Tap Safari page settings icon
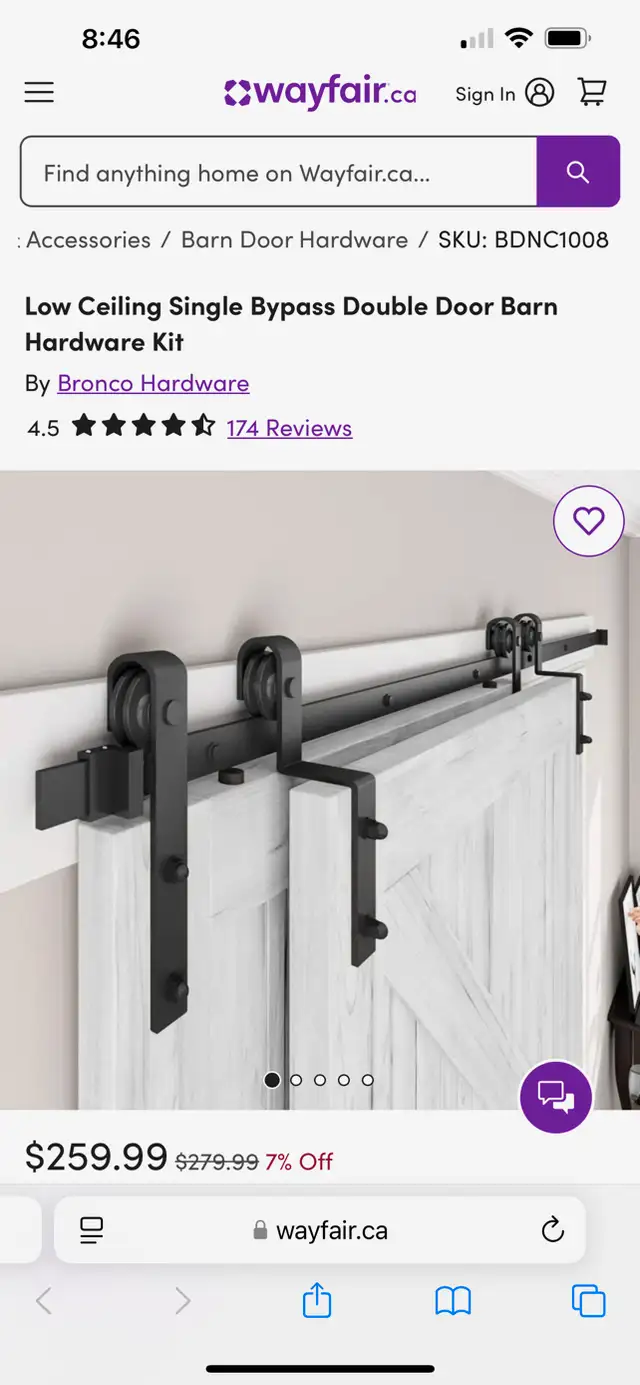This screenshot has height=1385, width=640. [92, 1230]
